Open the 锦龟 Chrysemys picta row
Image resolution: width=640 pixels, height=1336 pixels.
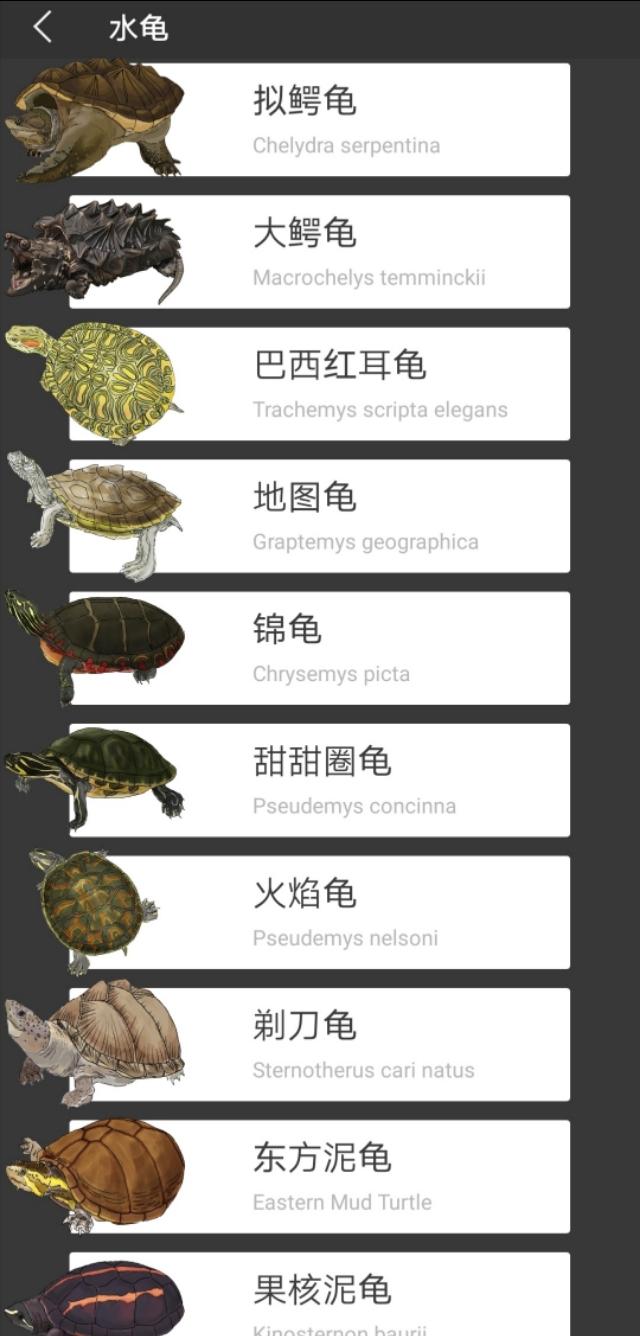pos(320,648)
